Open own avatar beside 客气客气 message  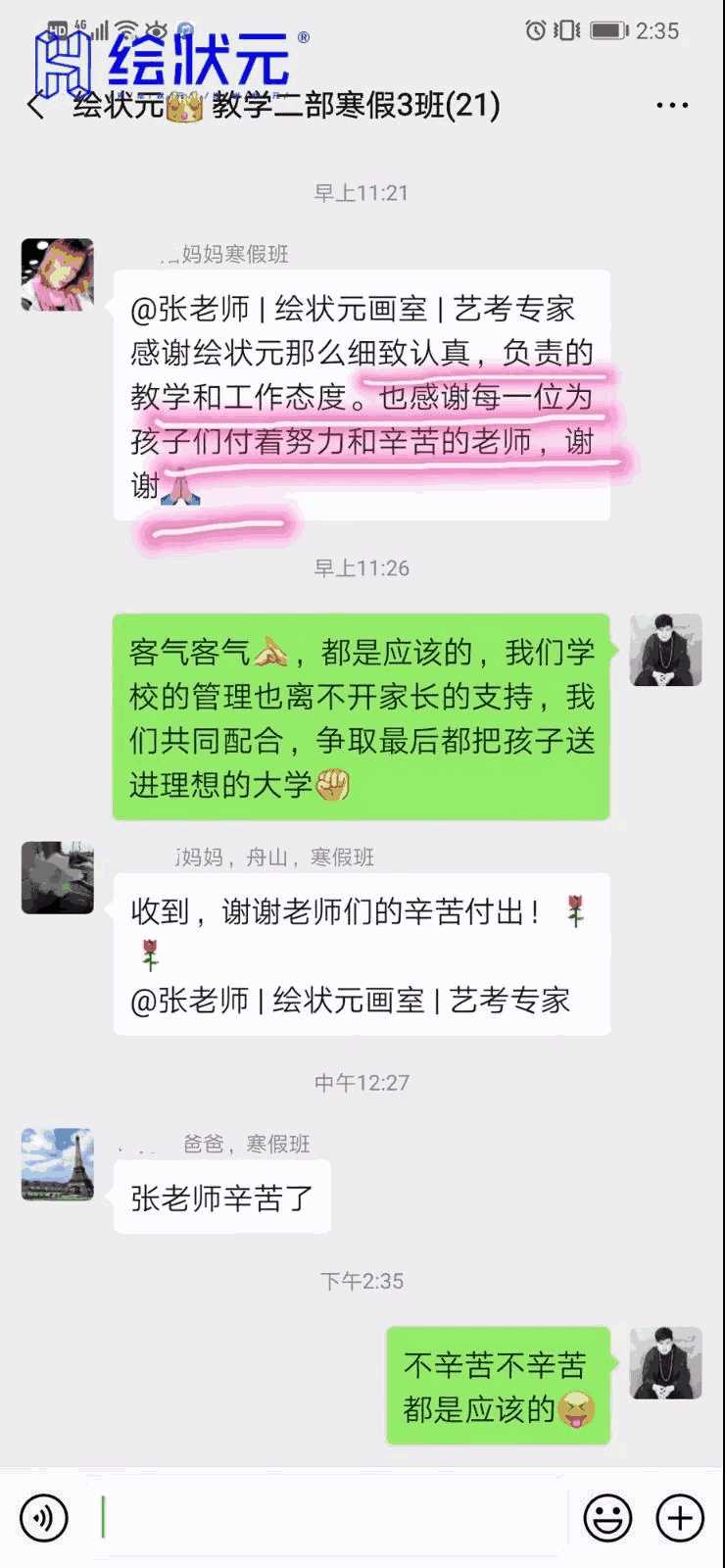tap(665, 650)
